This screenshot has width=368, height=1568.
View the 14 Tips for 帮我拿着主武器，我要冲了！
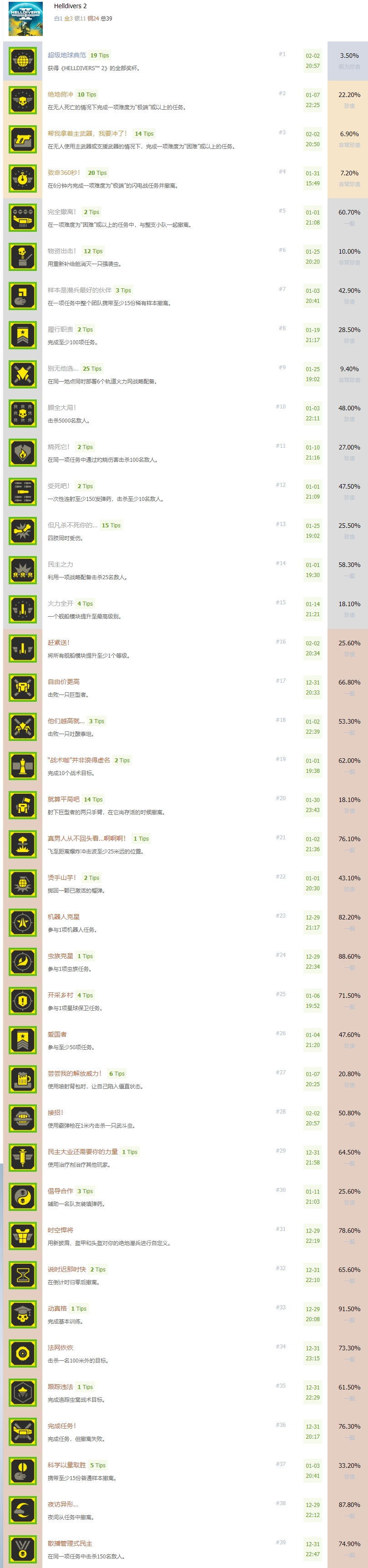click(x=144, y=134)
